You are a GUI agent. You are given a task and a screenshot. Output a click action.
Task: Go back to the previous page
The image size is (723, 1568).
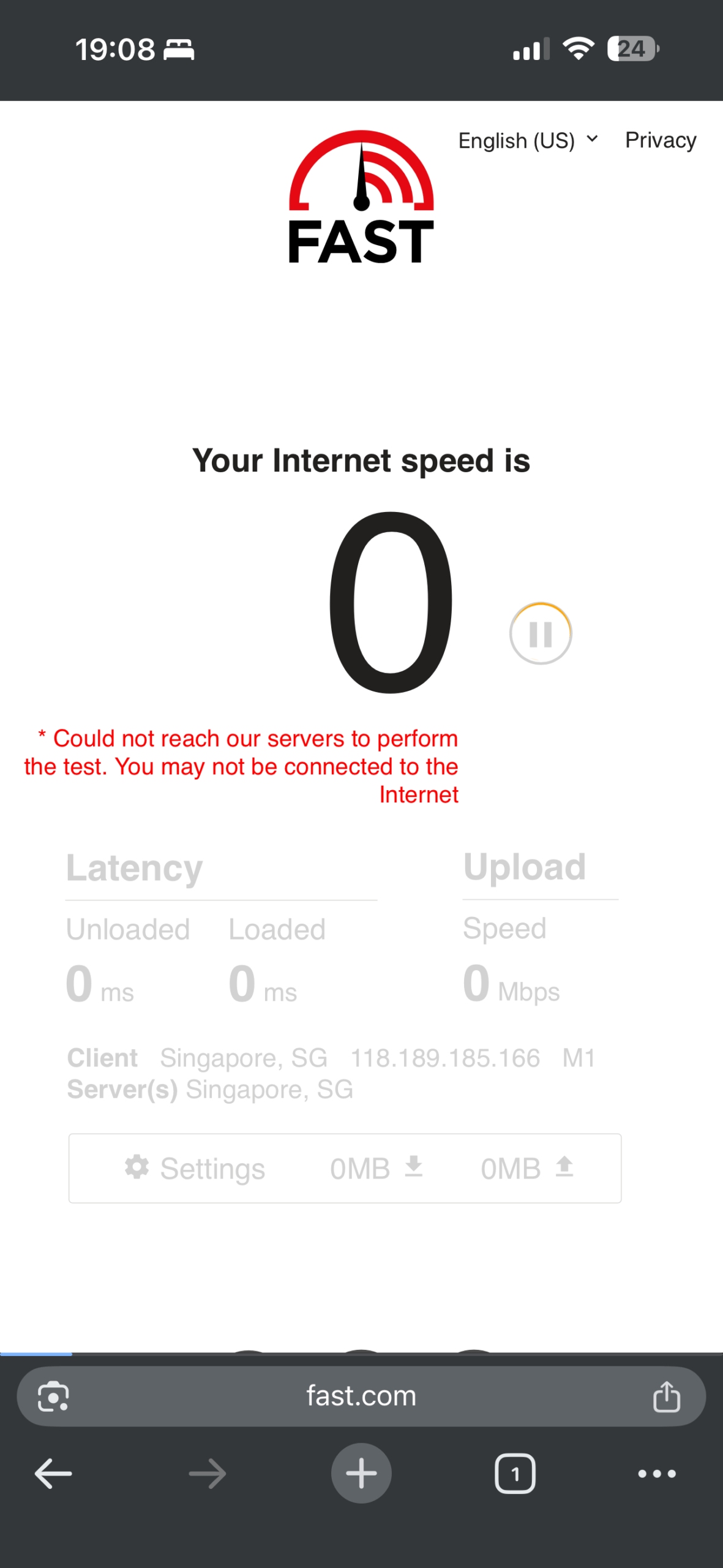coord(53,1473)
